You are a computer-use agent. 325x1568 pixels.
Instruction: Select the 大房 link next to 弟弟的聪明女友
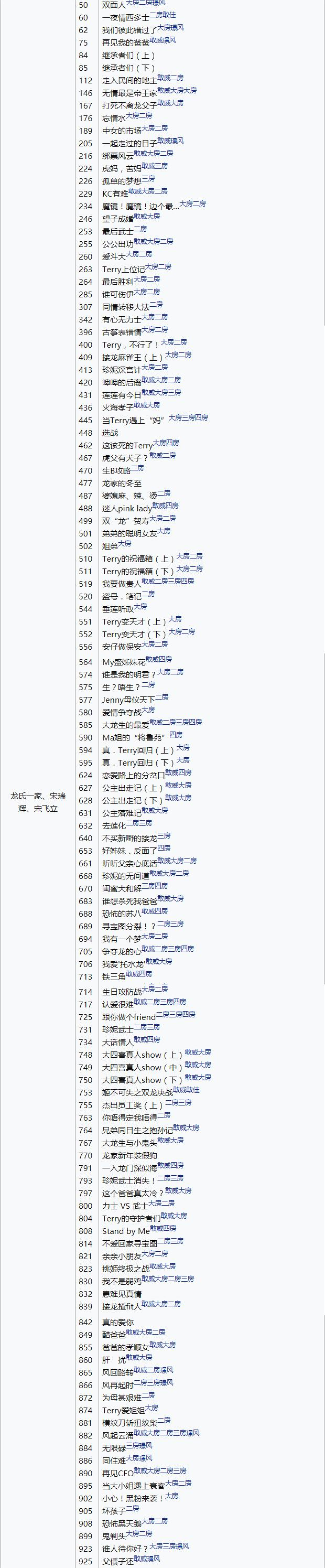pos(164,531)
